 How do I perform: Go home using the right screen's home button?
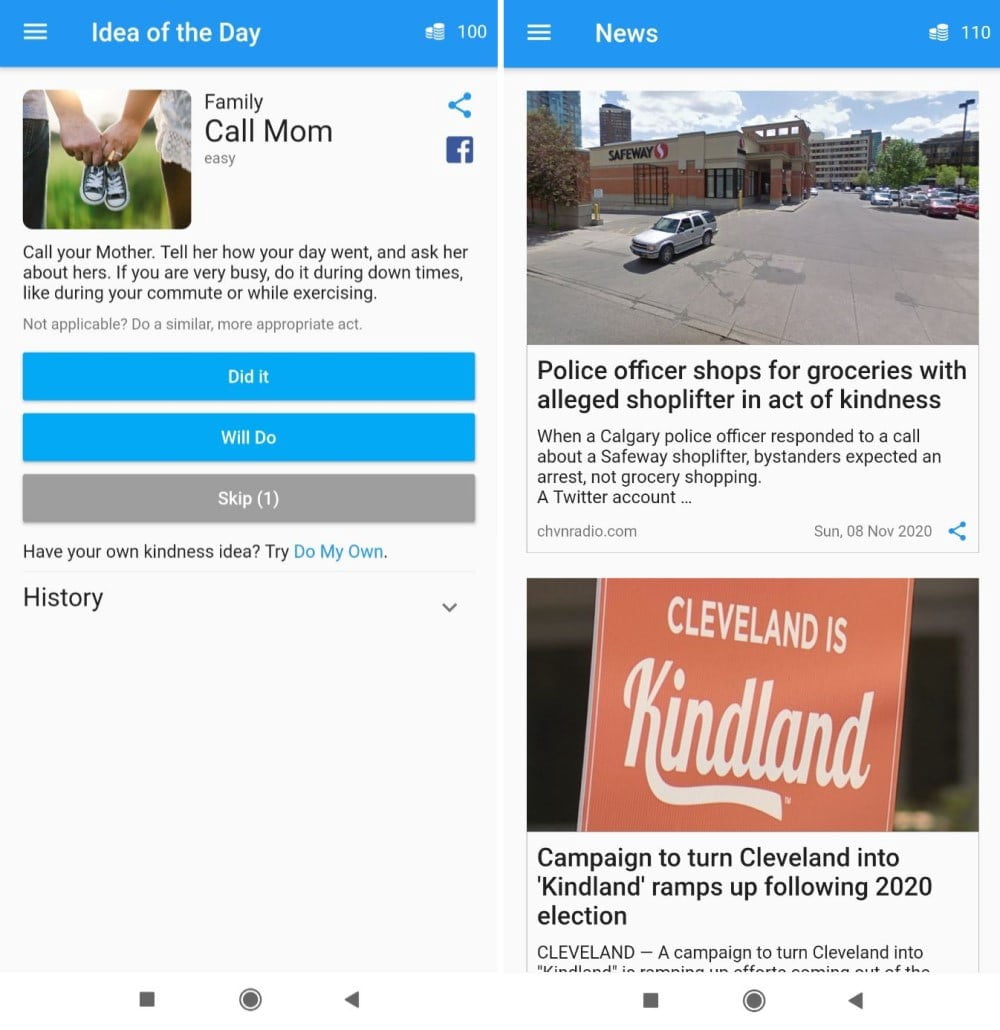pos(754,1000)
